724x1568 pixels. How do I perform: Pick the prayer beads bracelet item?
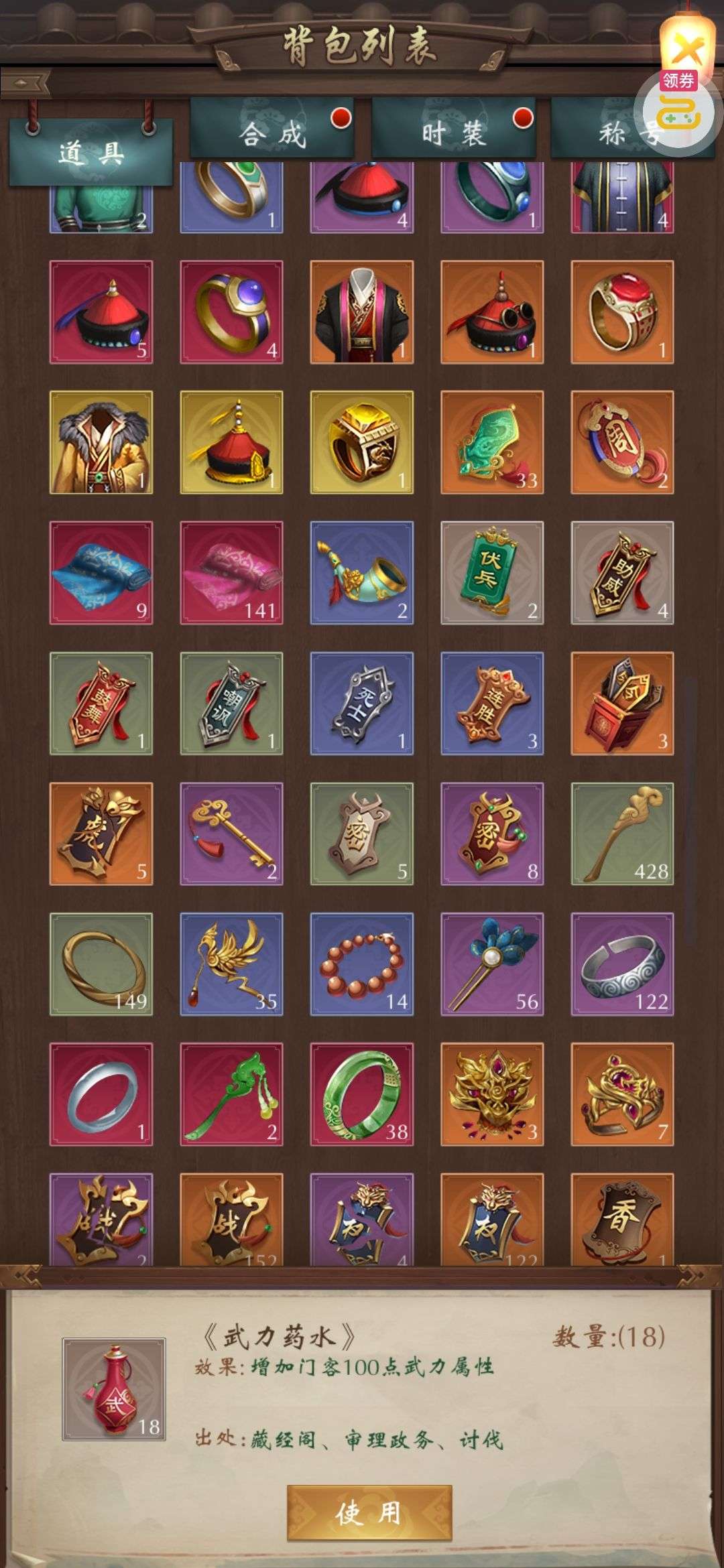coord(361,964)
